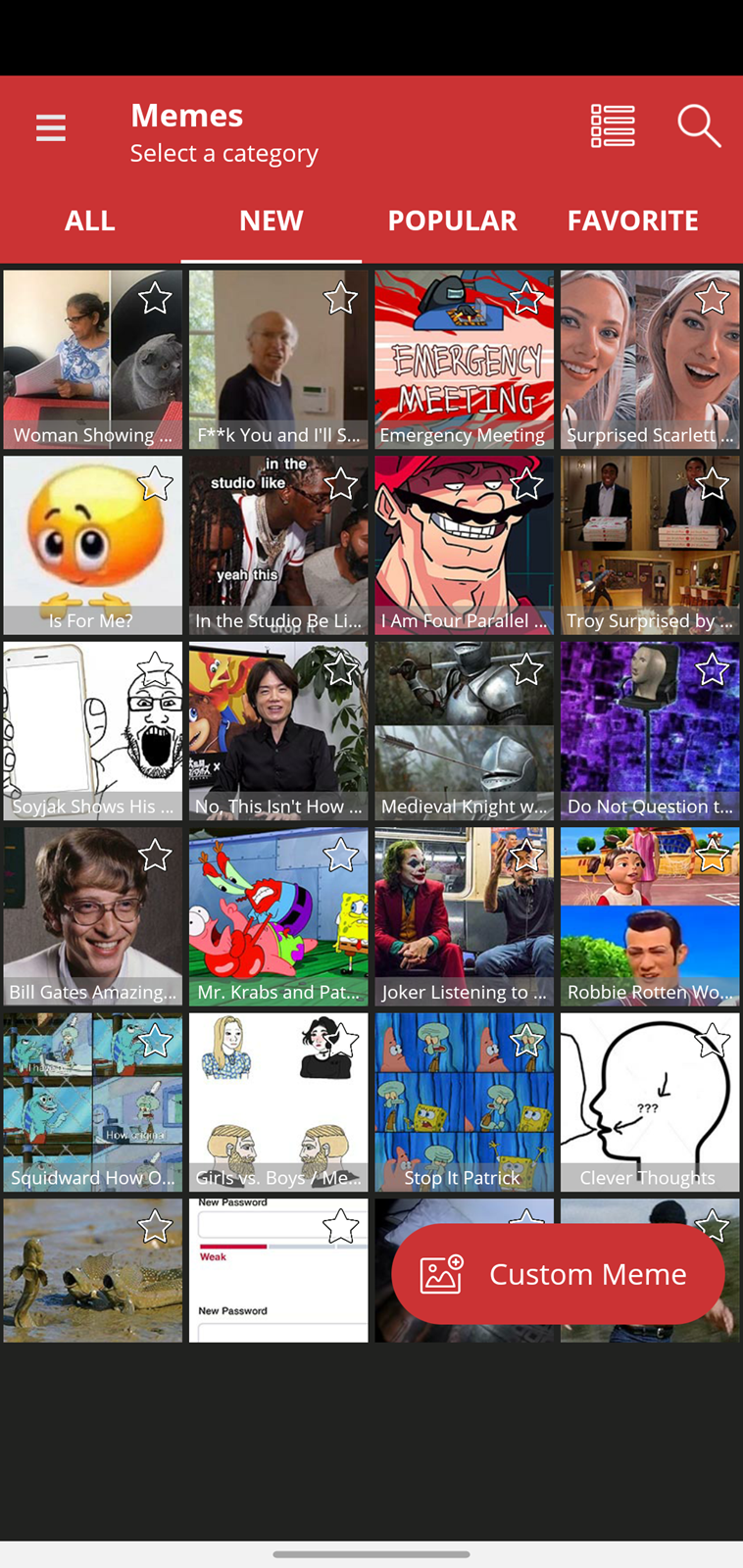The height and width of the screenshot is (1568, 743).
Task: Select the POPULAR tab
Action: [x=452, y=220]
